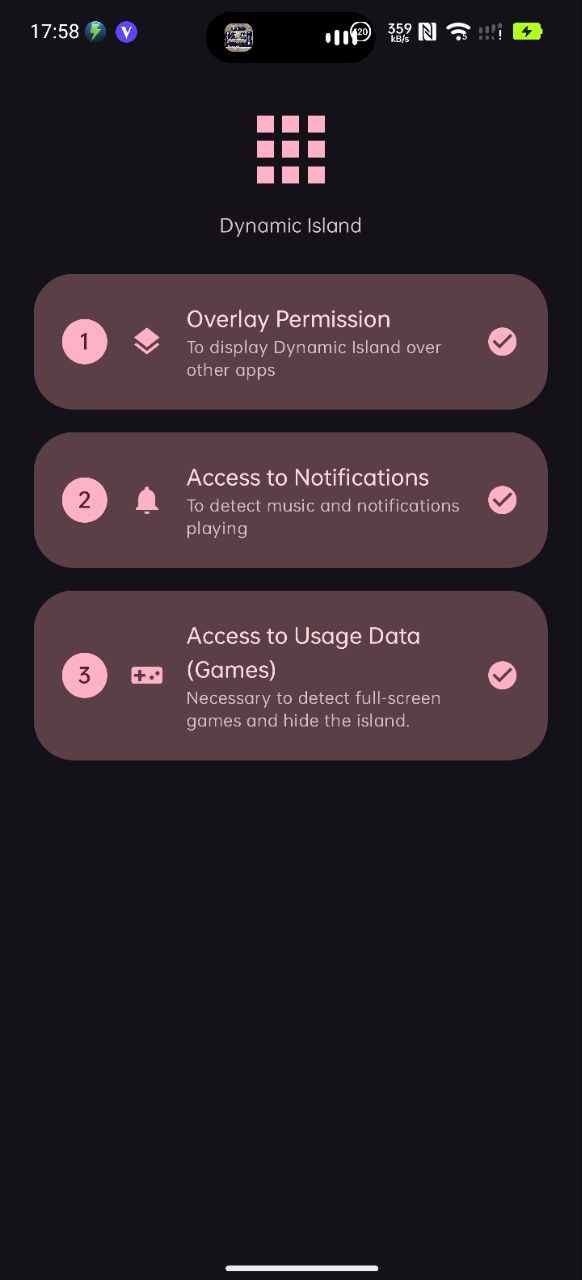The height and width of the screenshot is (1280, 582).
Task: Open the Access to Notifications card
Action: pyautogui.click(x=291, y=500)
